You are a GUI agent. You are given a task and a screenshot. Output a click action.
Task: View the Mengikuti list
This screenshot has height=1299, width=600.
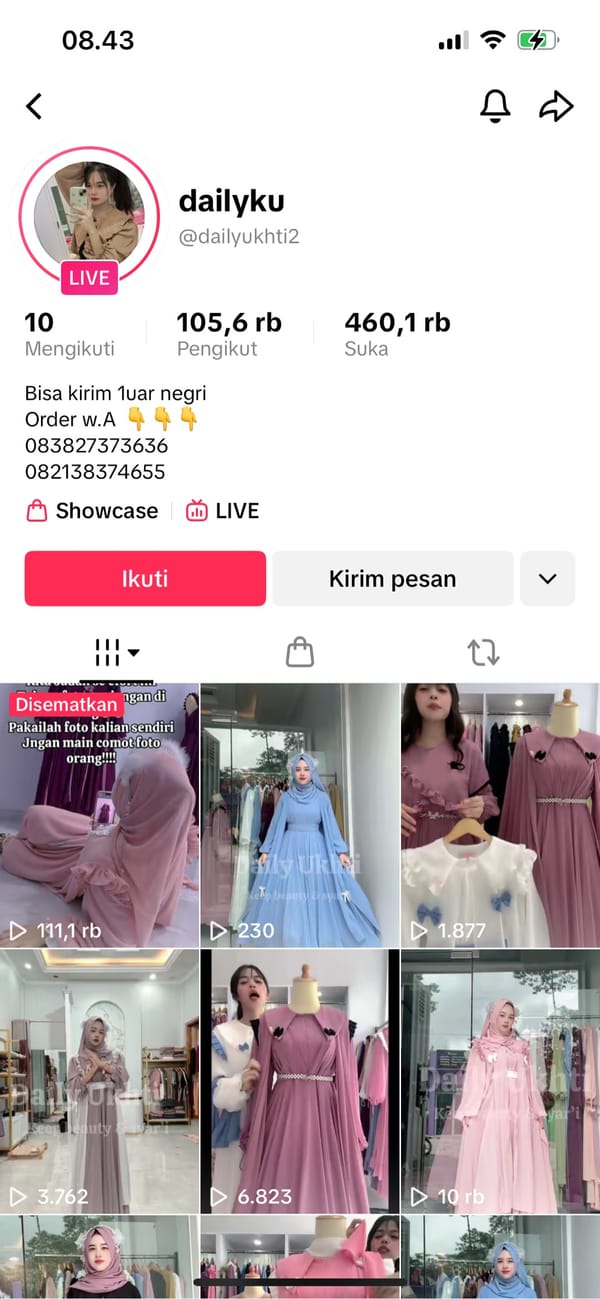click(69, 334)
